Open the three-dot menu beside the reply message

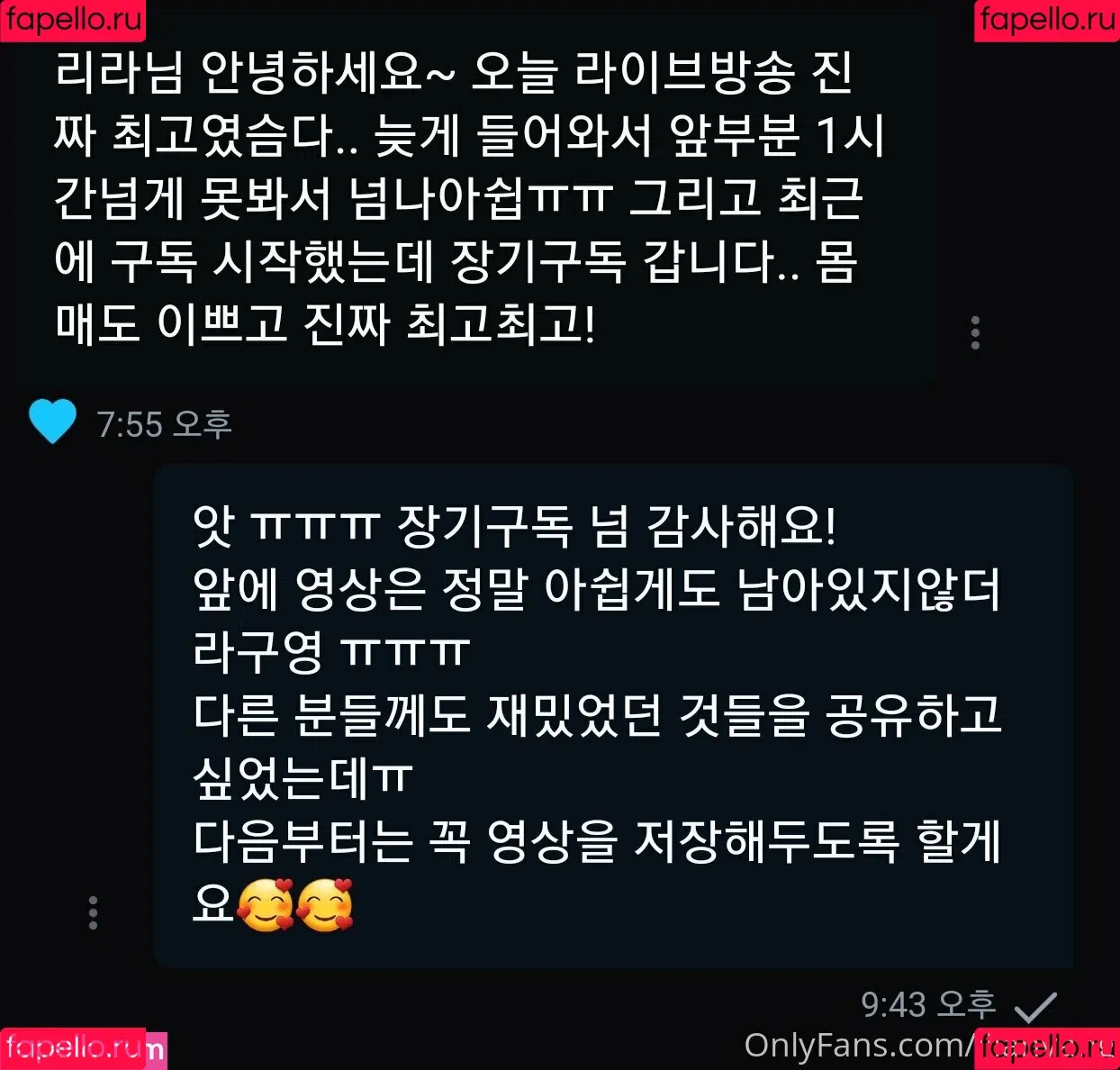(x=93, y=912)
